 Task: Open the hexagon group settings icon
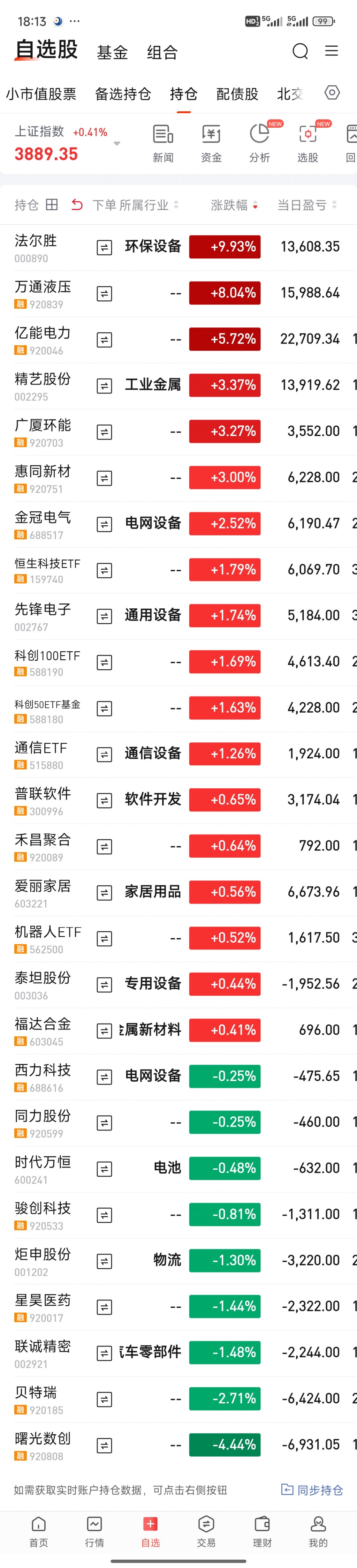click(x=332, y=92)
